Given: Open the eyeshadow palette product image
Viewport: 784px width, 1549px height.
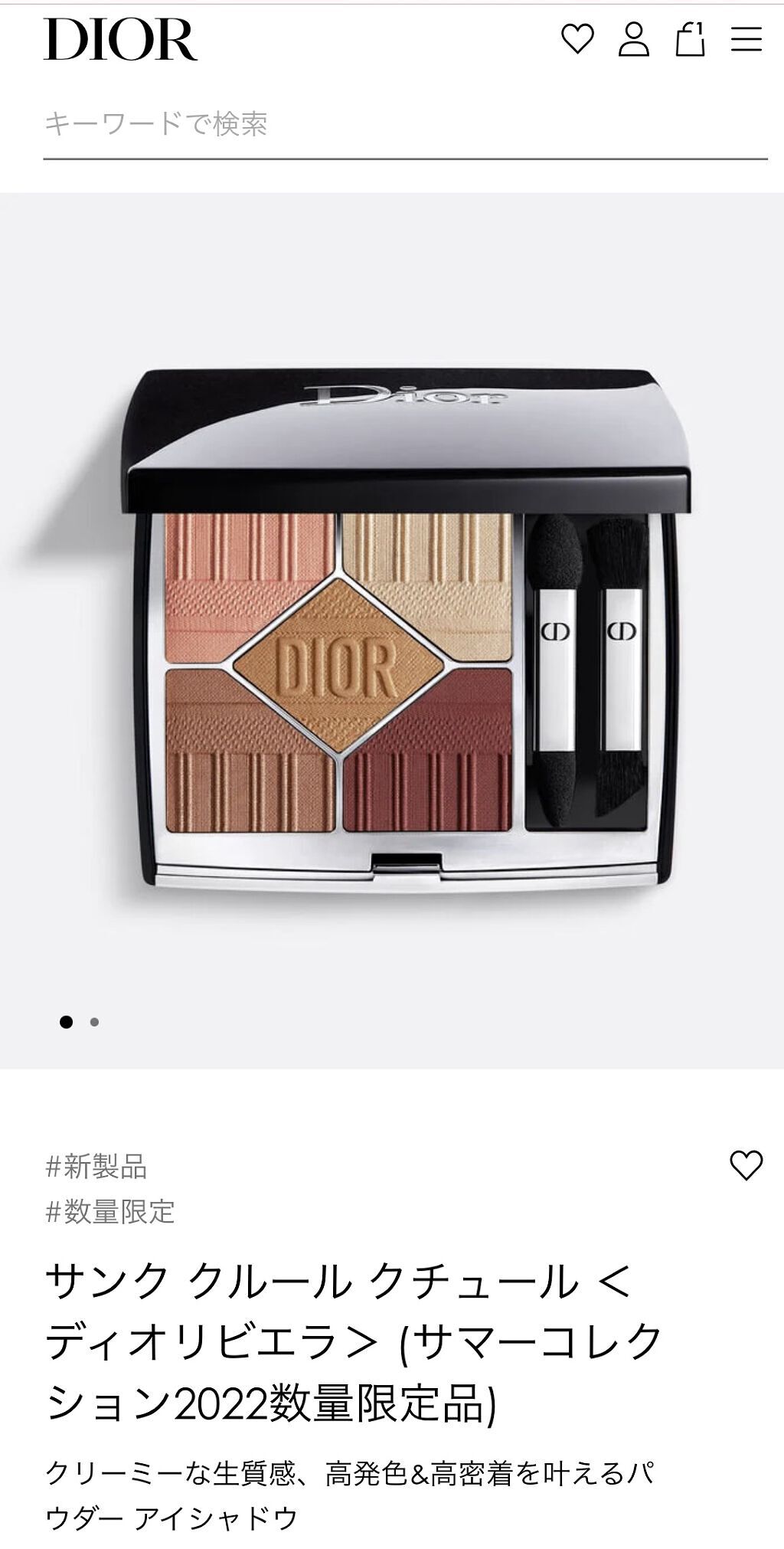Looking at the screenshot, I should tap(406, 628).
